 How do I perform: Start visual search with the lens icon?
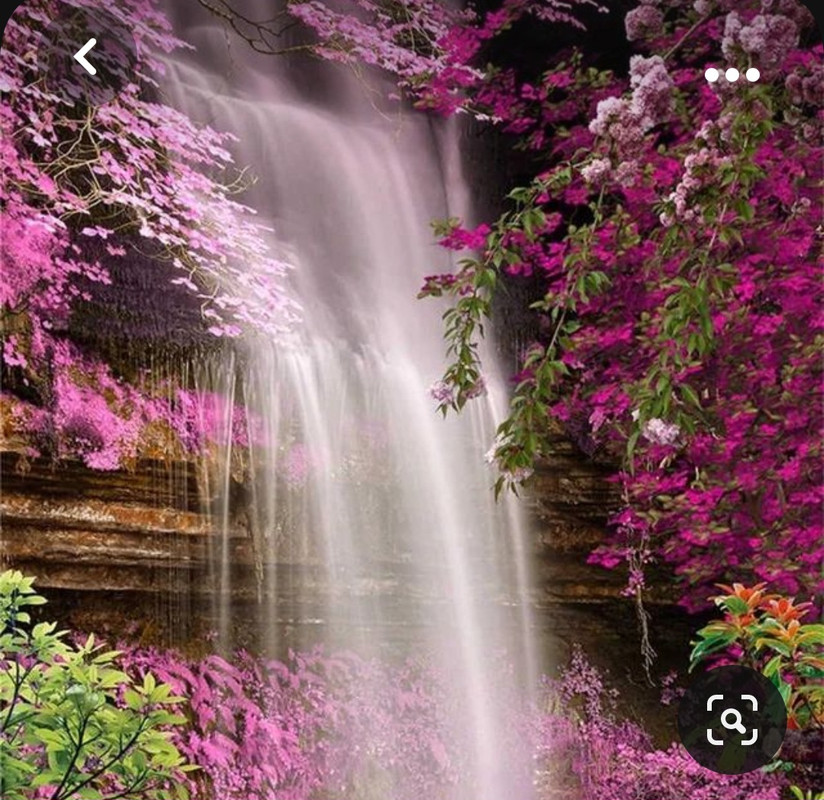pyautogui.click(x=732, y=719)
